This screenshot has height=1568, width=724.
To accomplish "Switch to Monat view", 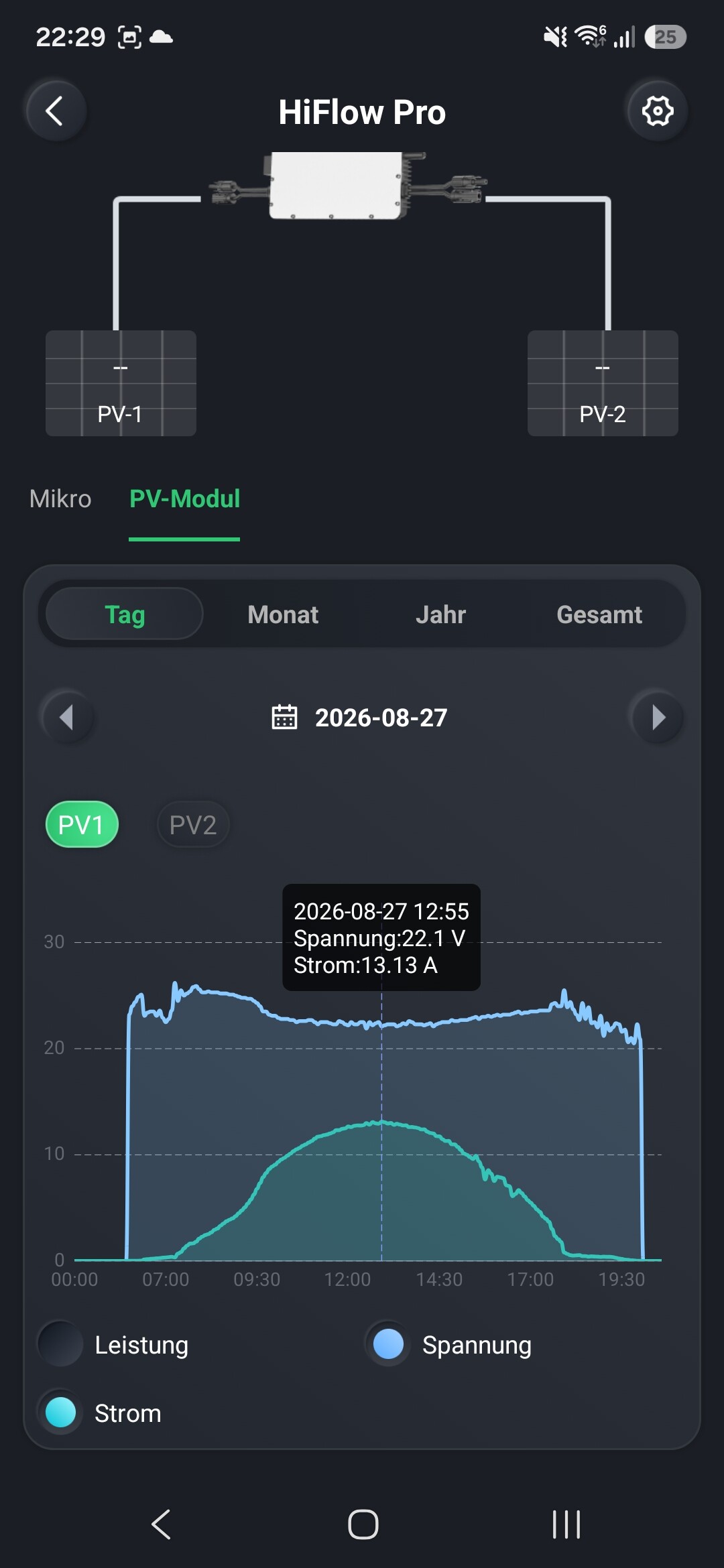I will pyautogui.click(x=283, y=614).
